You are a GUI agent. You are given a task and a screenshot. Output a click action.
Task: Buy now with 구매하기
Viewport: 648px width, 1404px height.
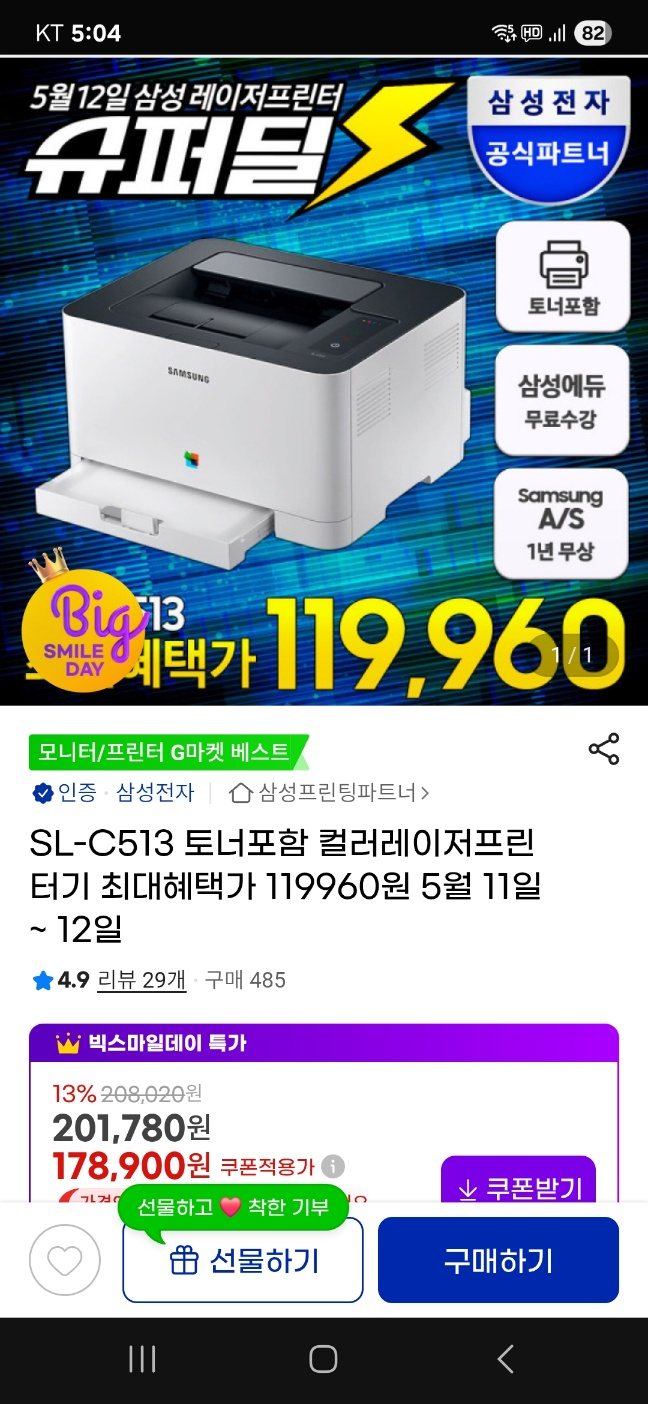pos(498,1260)
